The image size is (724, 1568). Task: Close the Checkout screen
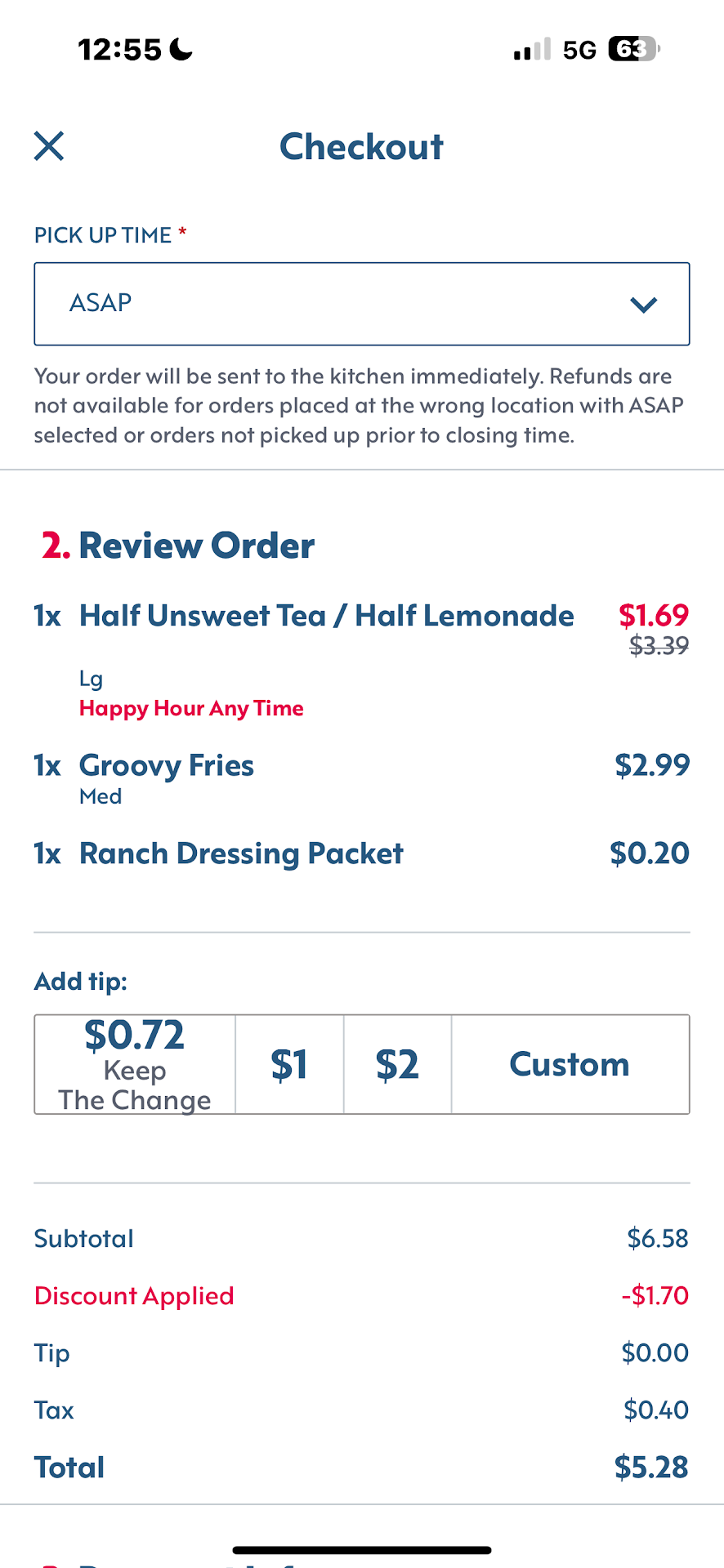(x=49, y=147)
